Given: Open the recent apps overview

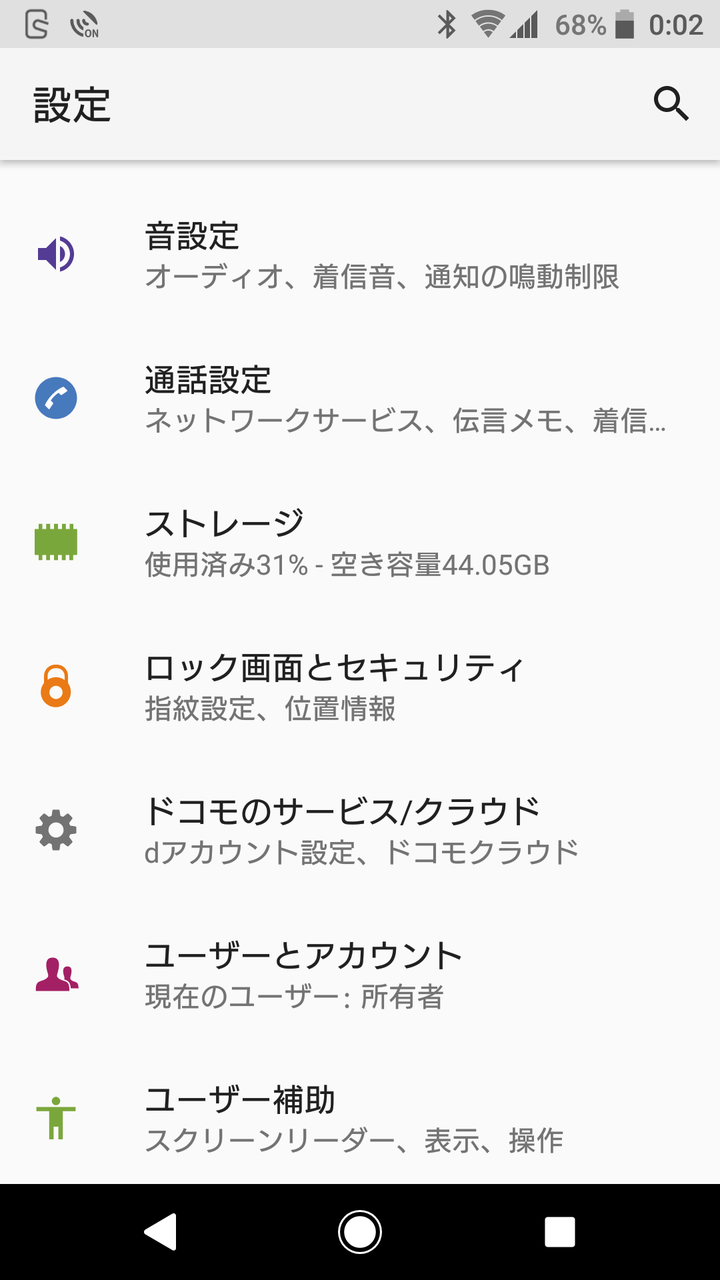Looking at the screenshot, I should coord(560,1232).
